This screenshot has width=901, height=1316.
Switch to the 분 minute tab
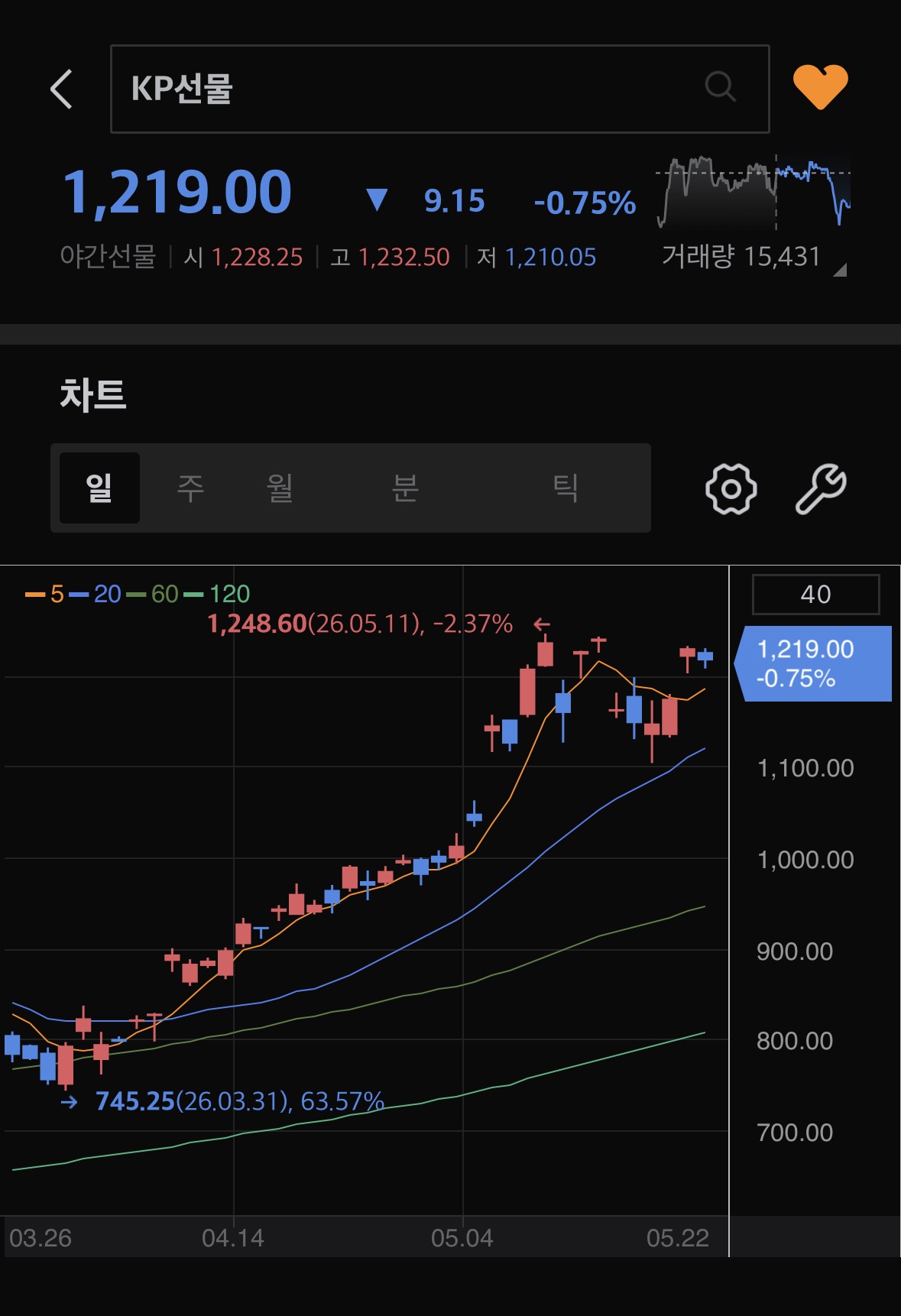[x=404, y=488]
